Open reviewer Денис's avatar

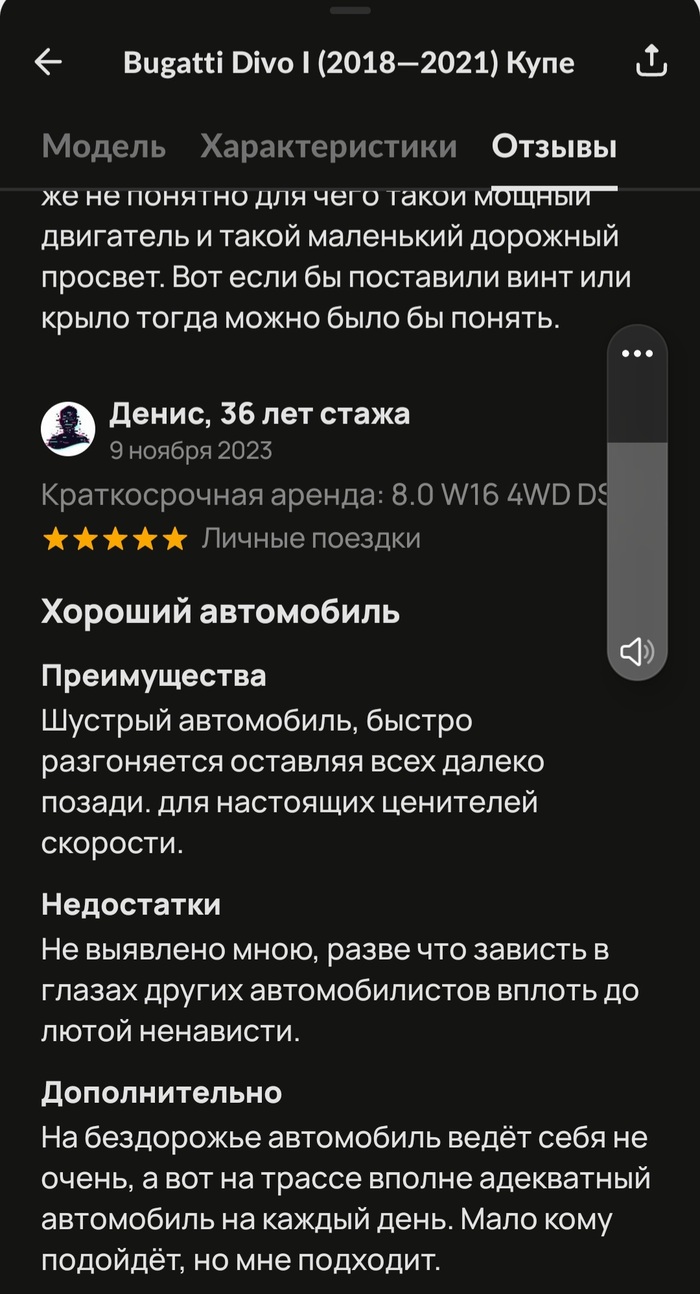coord(68,429)
